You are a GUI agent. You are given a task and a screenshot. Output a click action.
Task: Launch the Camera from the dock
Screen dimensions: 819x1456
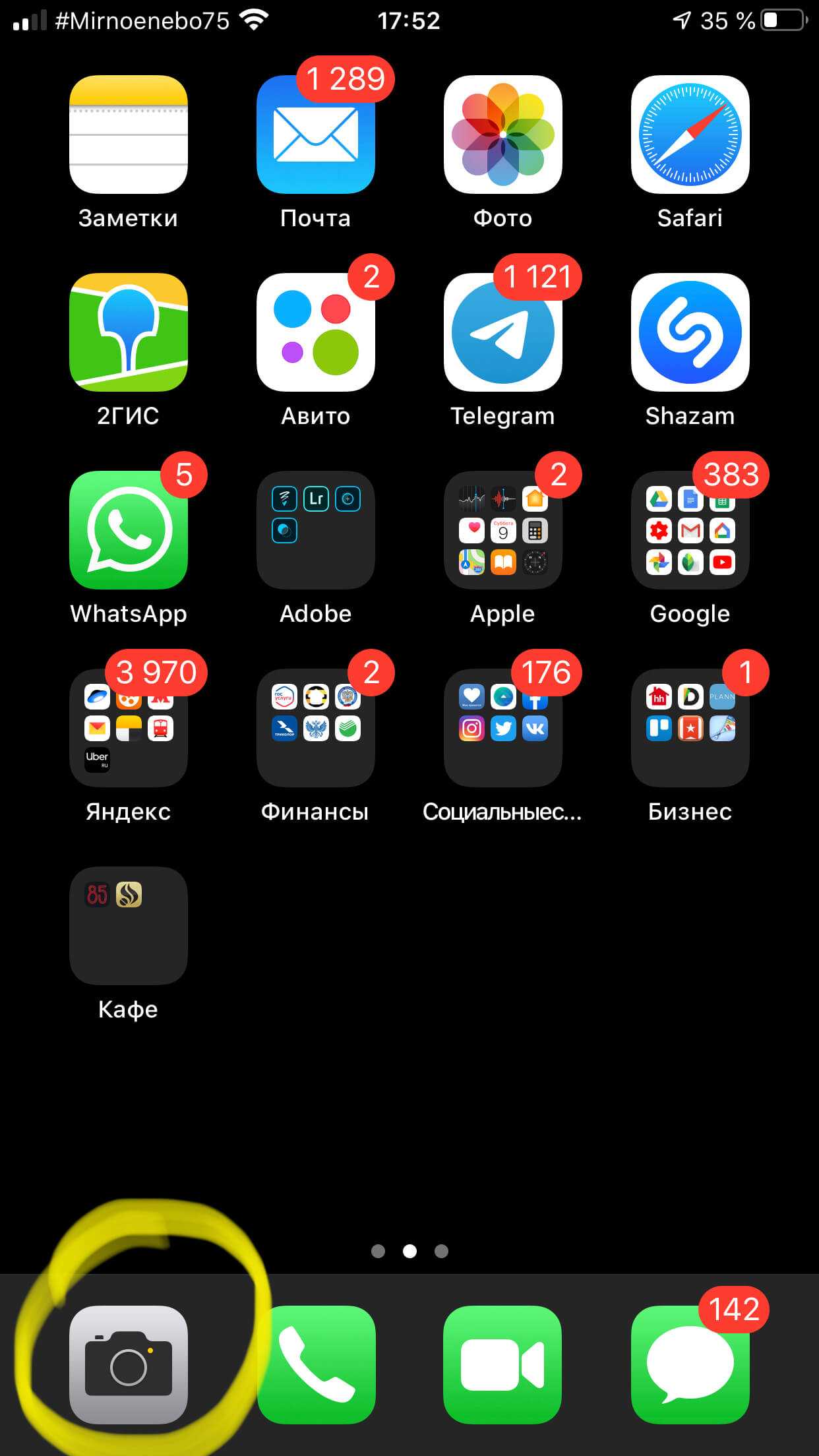[129, 1365]
